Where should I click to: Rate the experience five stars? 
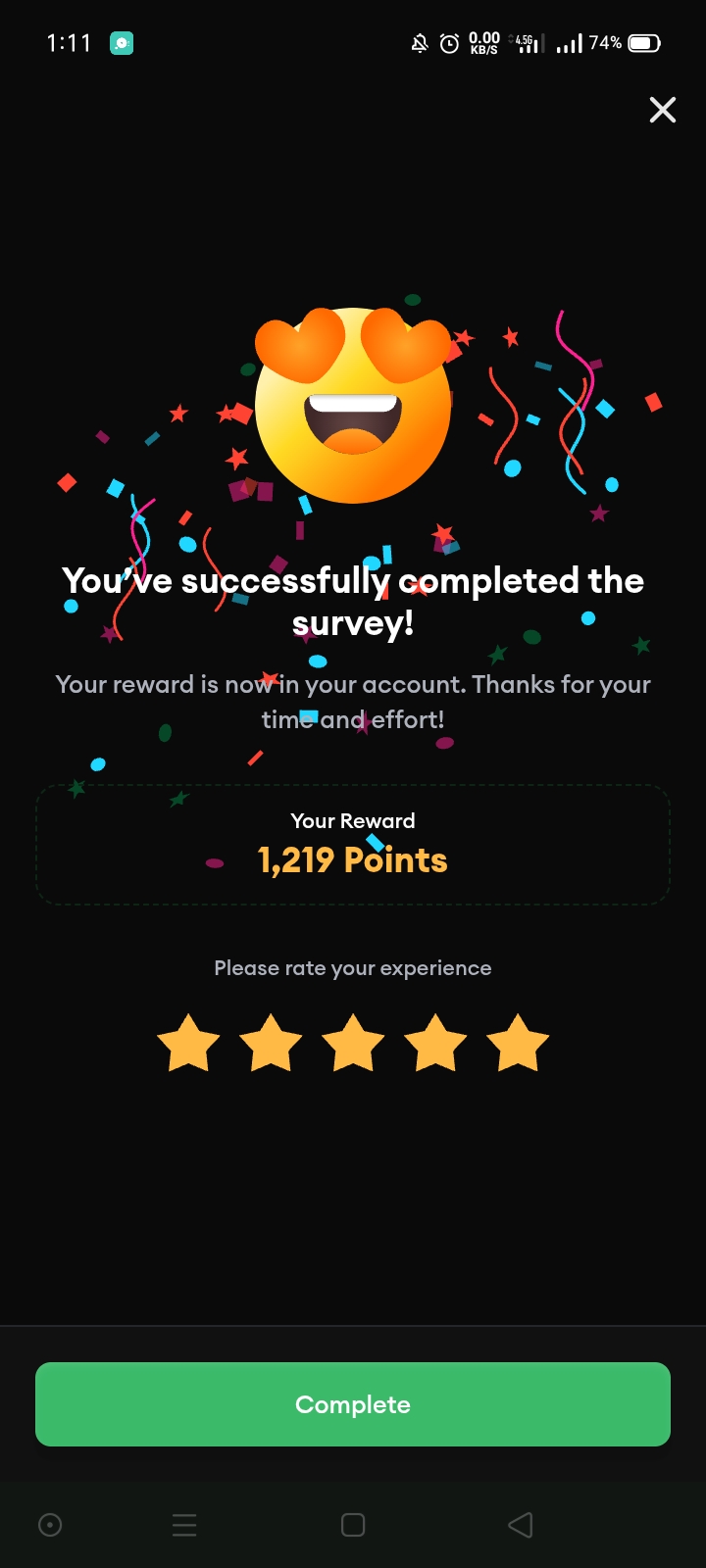pyautogui.click(x=518, y=1044)
